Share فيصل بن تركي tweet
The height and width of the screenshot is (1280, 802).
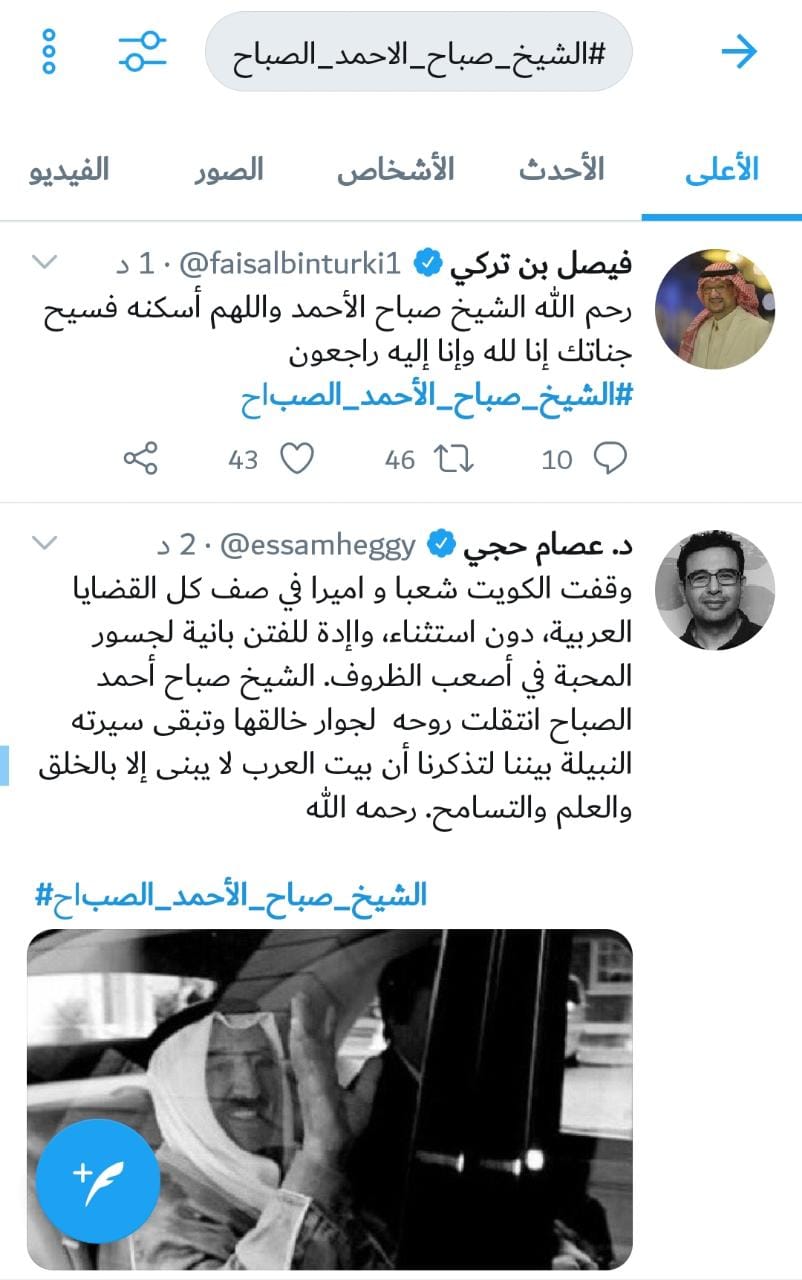click(140, 459)
